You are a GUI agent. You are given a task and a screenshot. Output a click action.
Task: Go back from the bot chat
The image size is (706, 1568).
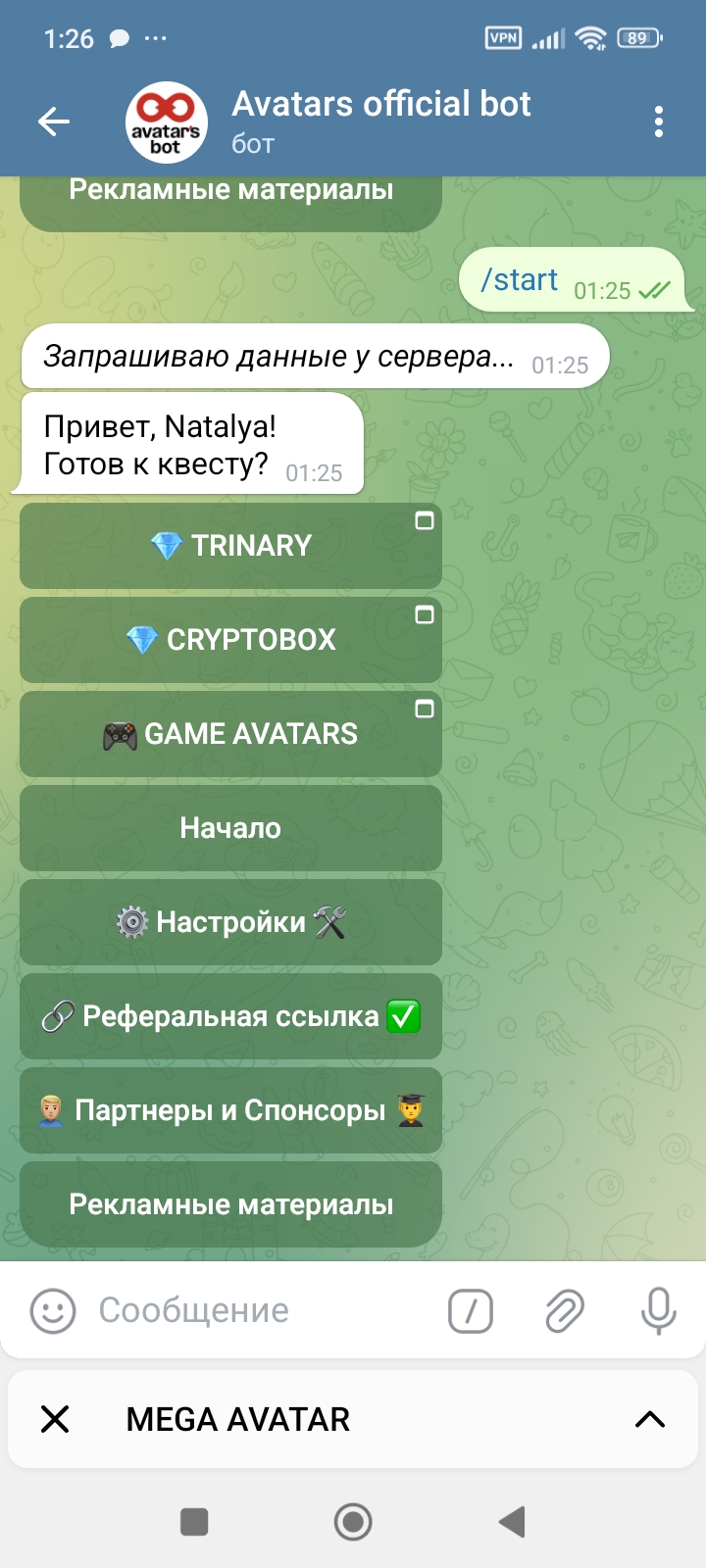tap(54, 122)
